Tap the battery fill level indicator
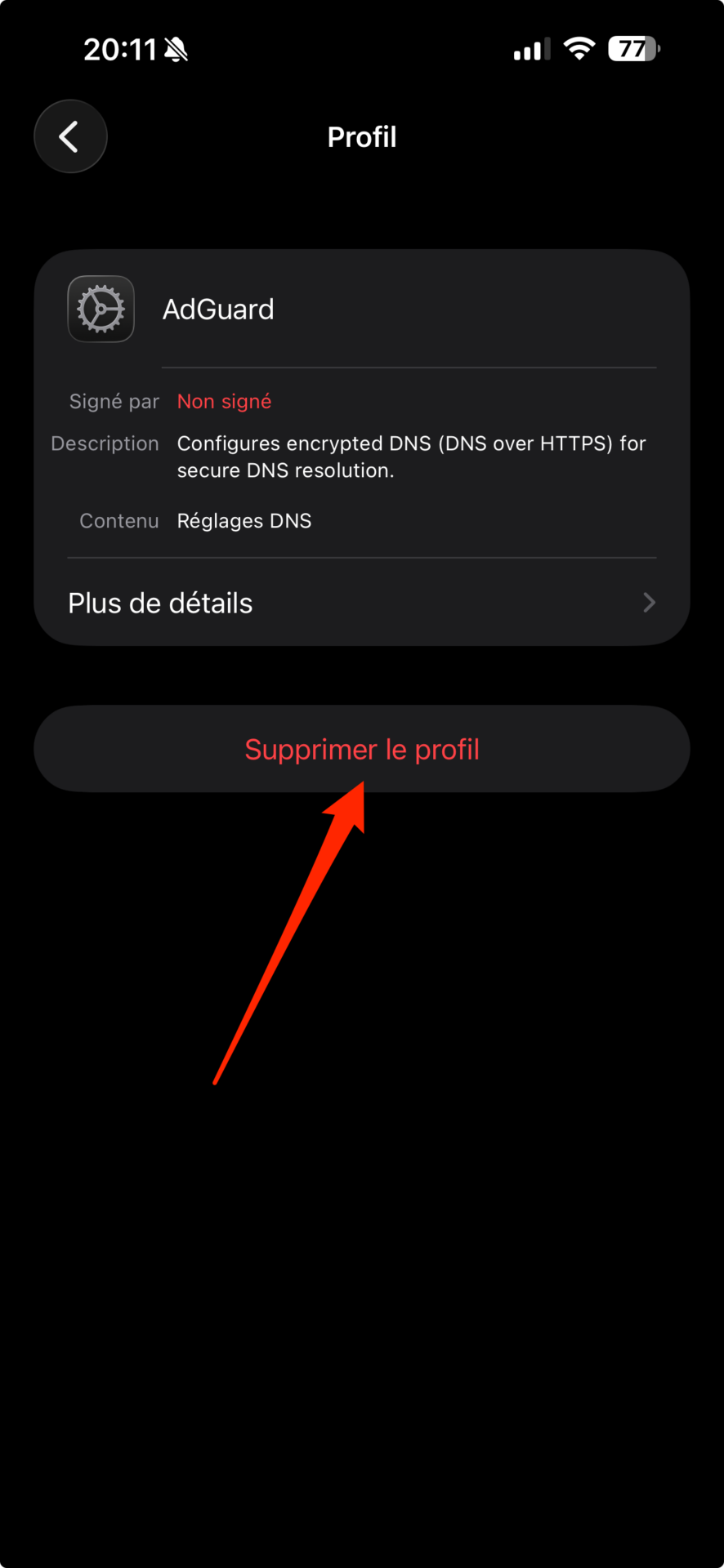Image resolution: width=724 pixels, height=1568 pixels. [626, 48]
